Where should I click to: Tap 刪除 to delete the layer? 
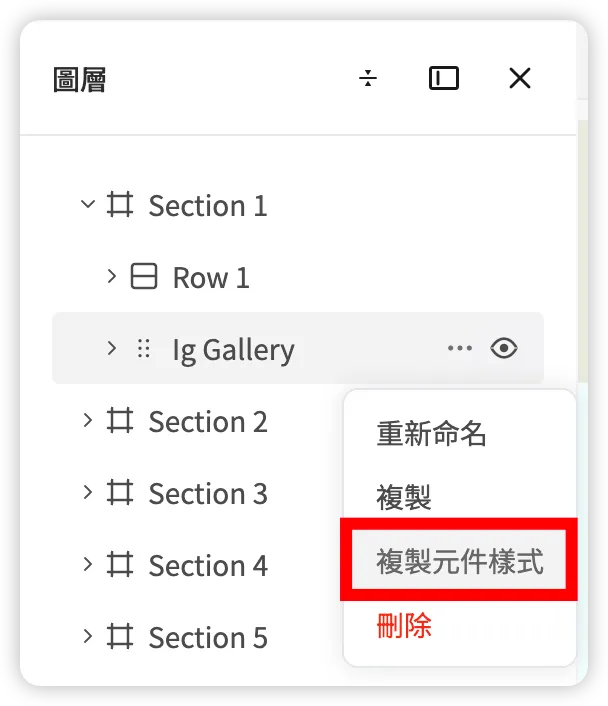point(404,625)
